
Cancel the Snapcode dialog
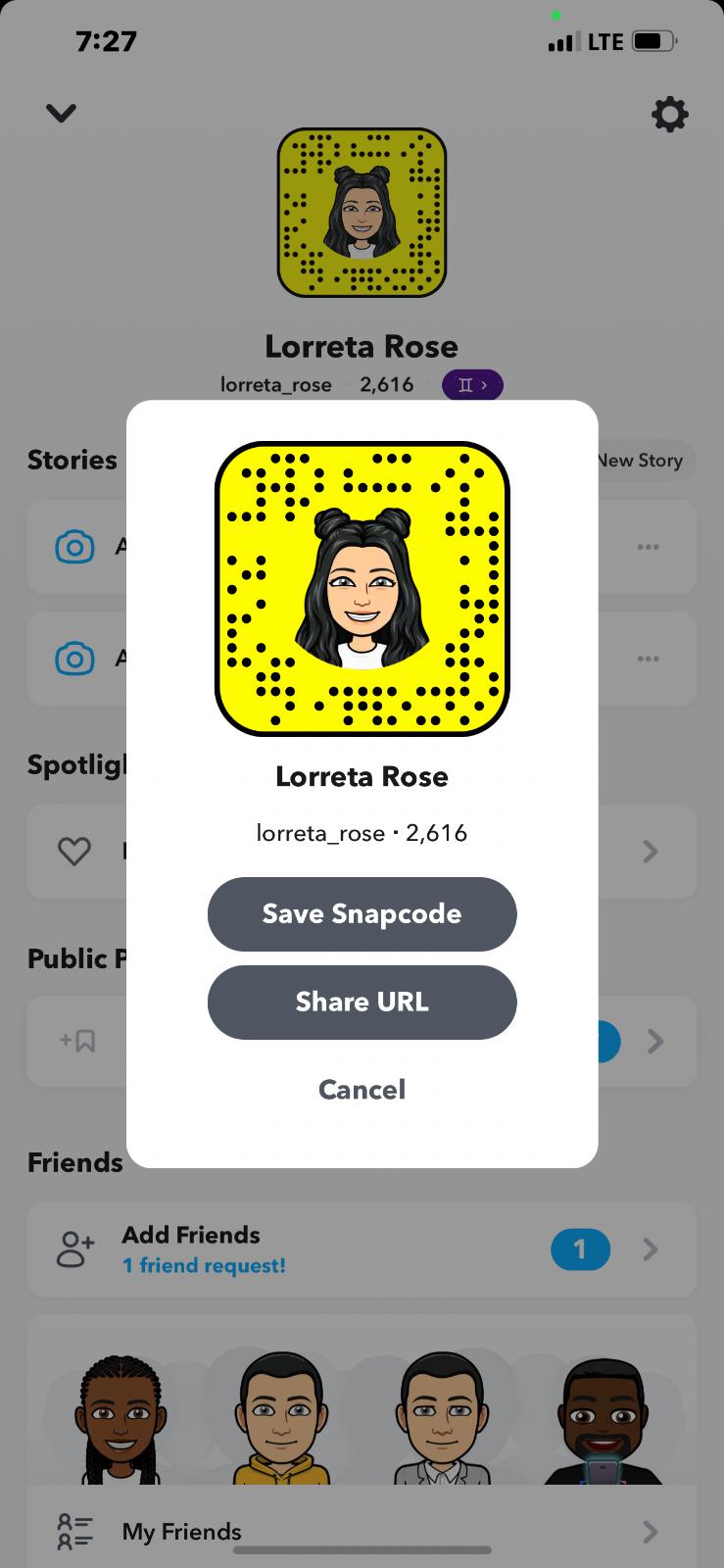tap(362, 1089)
